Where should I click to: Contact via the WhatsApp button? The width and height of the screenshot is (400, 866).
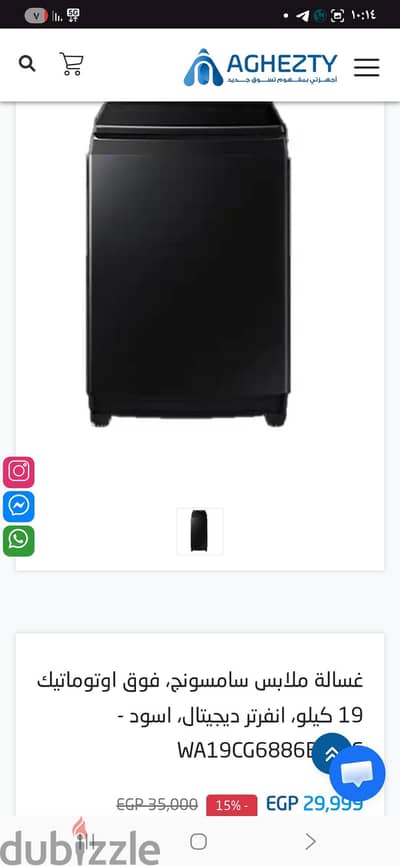pyautogui.click(x=19, y=541)
